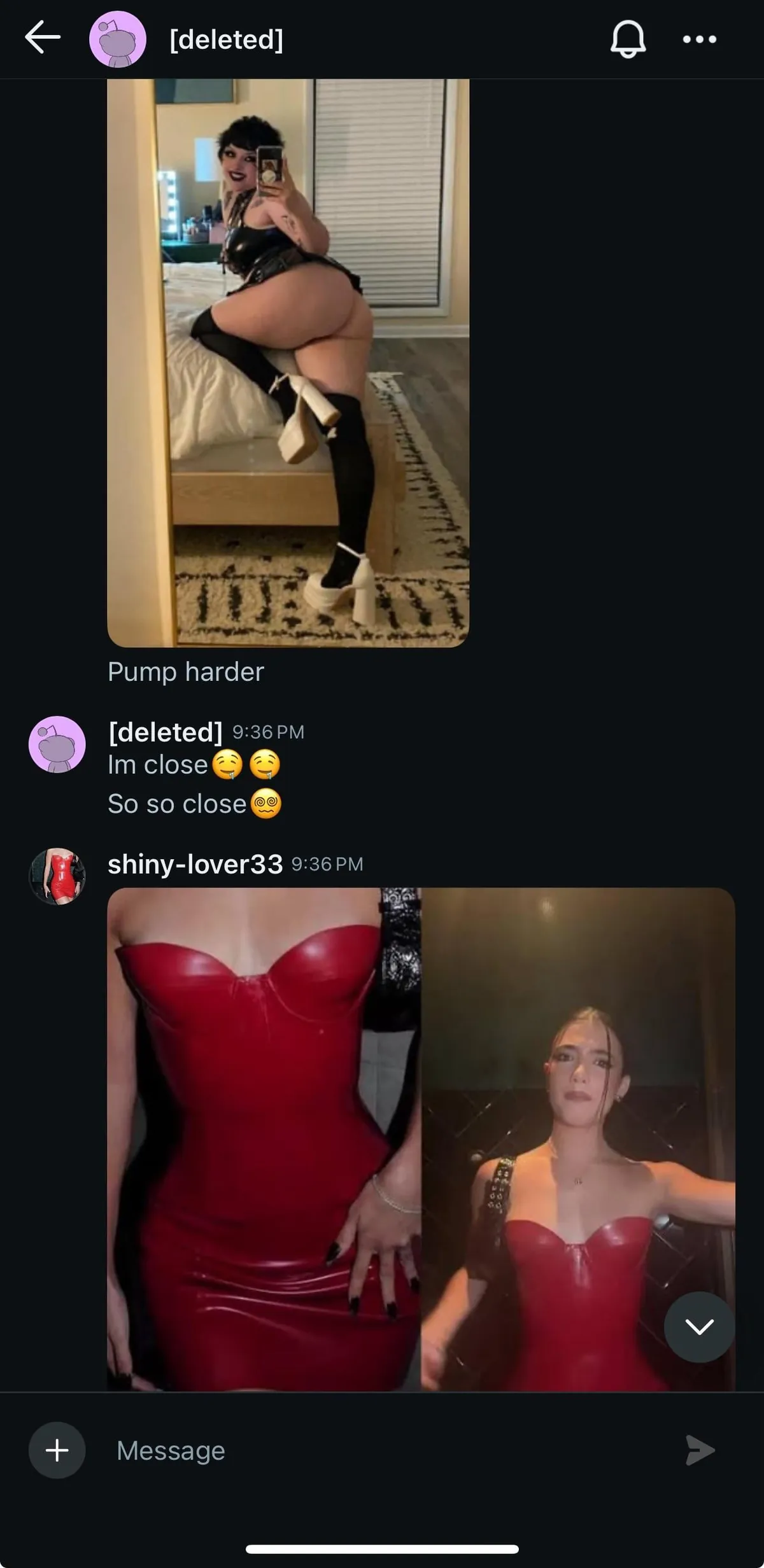Viewport: 764px width, 1568px height.
Task: Tap the shiny-lover33 username
Action: (195, 864)
